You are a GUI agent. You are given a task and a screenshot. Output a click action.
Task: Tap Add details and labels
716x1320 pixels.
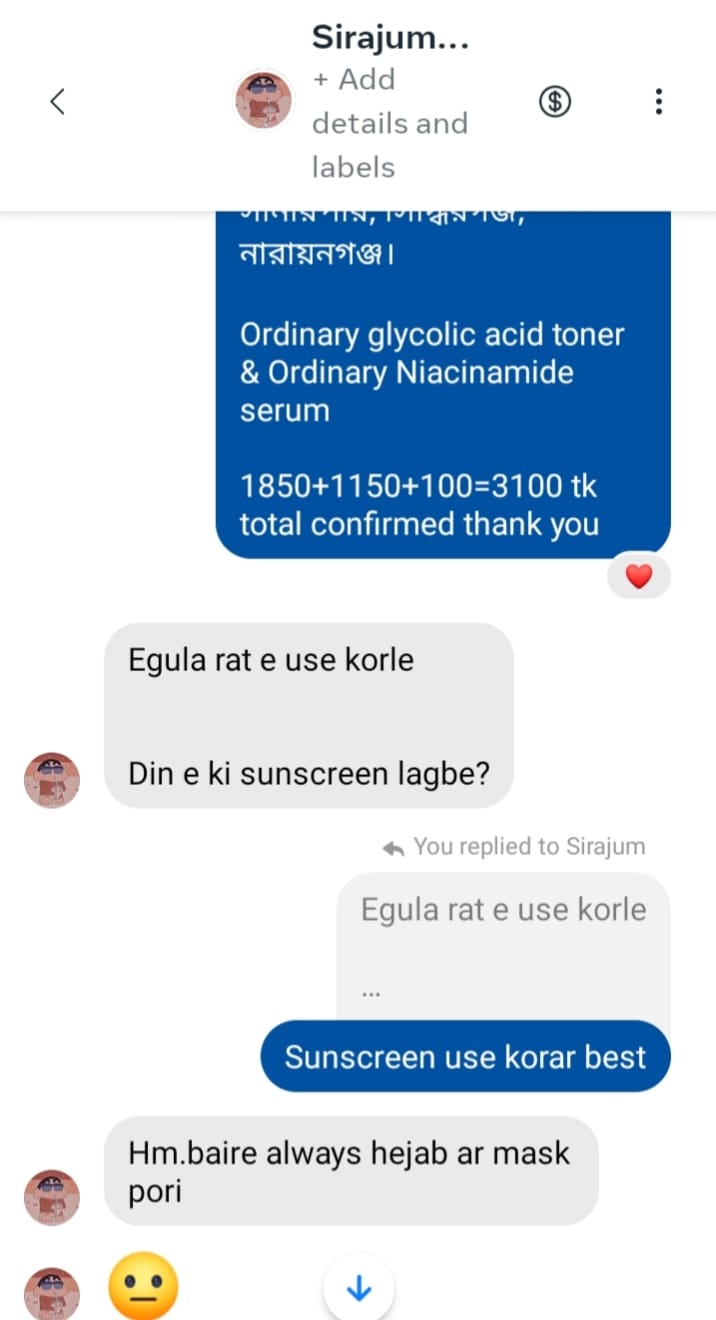tap(390, 123)
